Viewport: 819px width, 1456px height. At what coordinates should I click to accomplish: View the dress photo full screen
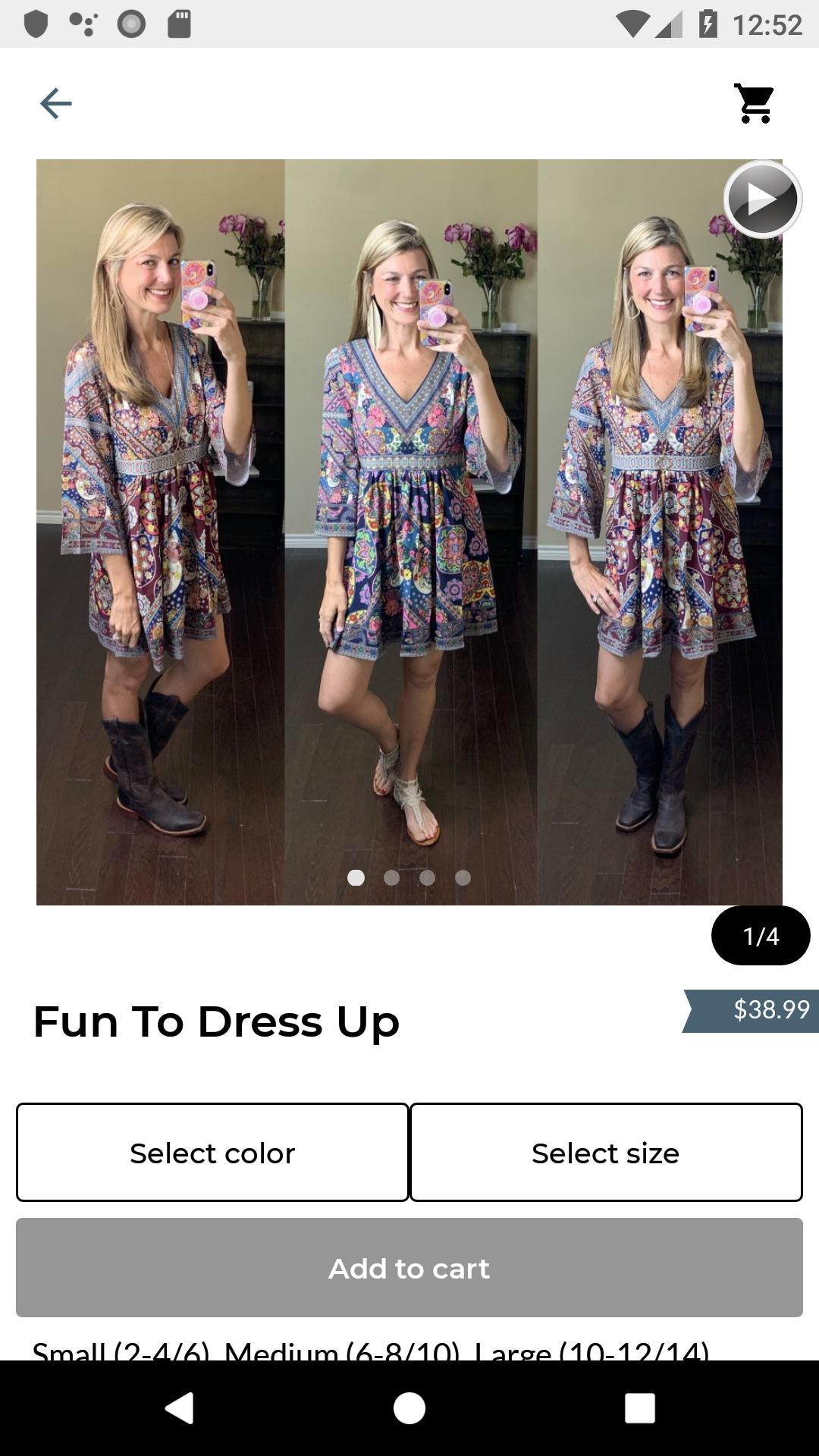coord(409,531)
